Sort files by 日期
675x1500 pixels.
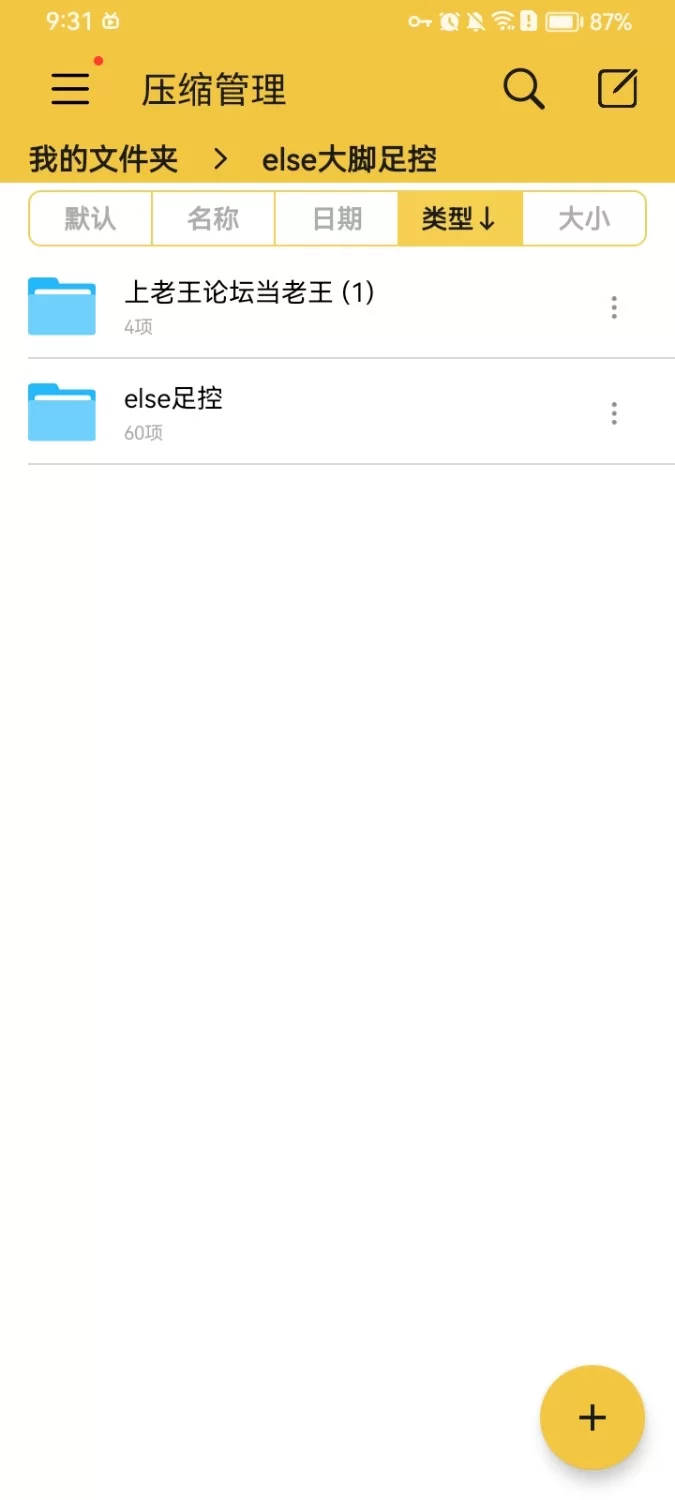[336, 218]
